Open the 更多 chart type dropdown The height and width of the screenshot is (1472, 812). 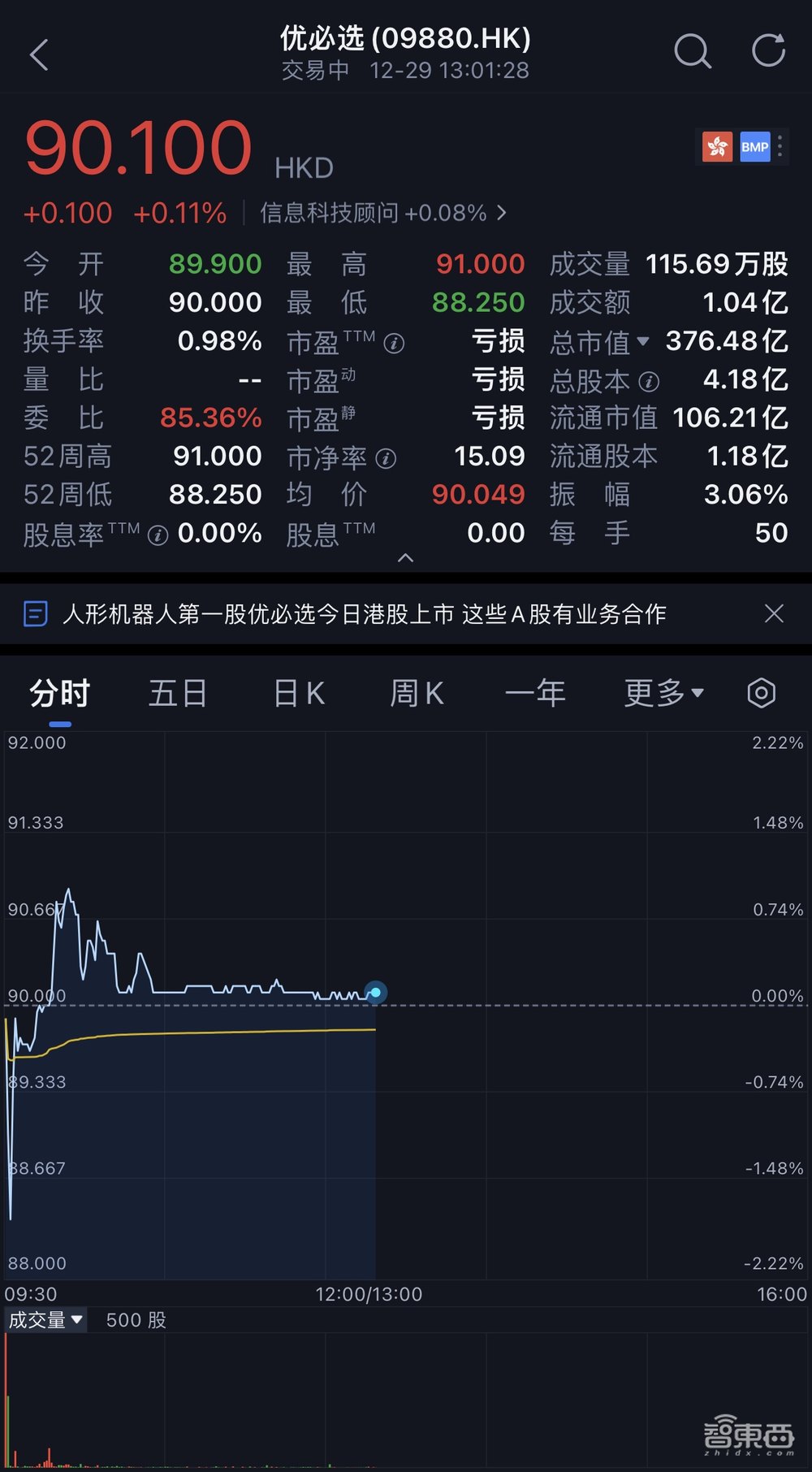point(663,693)
